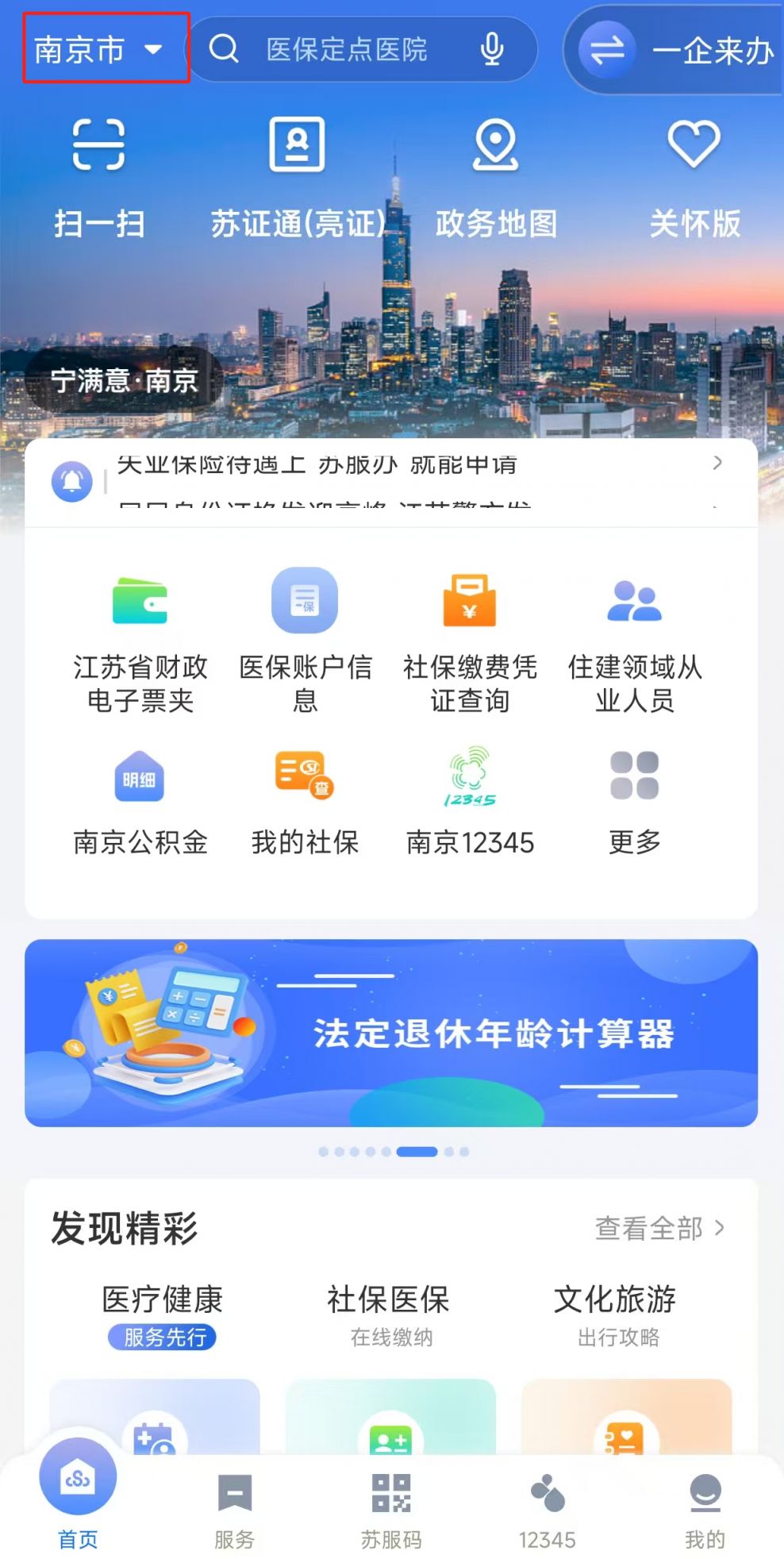Tap the 医保定点医院 search box
The image size is (784, 1559).
(346, 49)
